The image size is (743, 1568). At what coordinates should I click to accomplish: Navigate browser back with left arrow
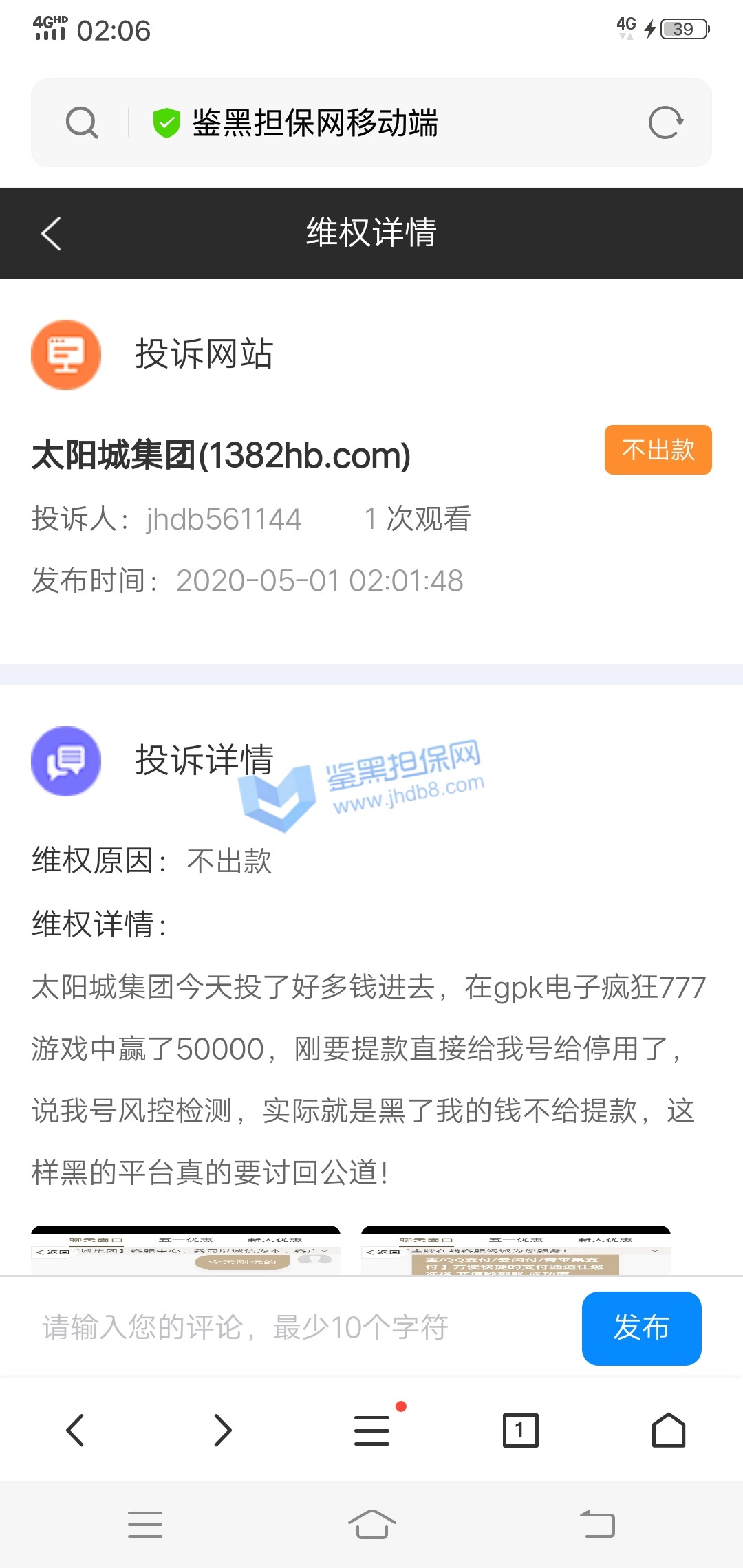[x=75, y=1430]
